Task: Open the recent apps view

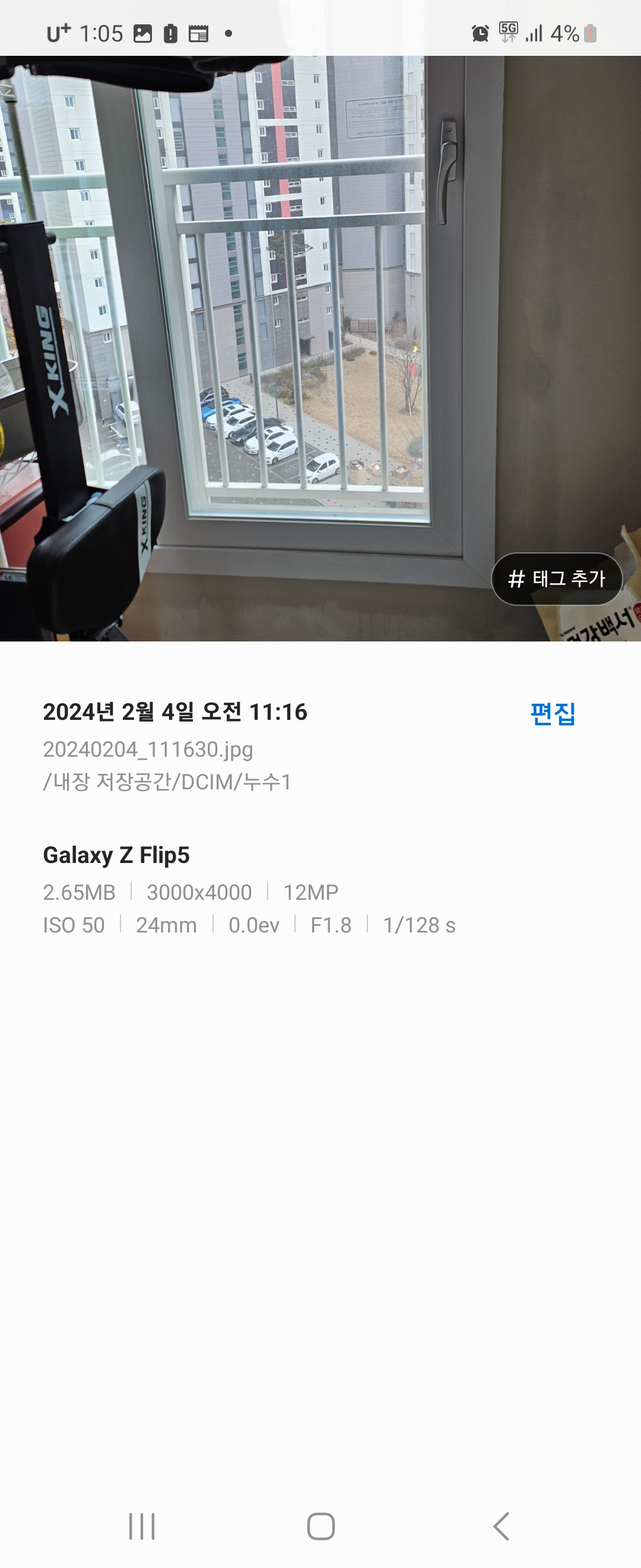Action: pyautogui.click(x=142, y=1526)
